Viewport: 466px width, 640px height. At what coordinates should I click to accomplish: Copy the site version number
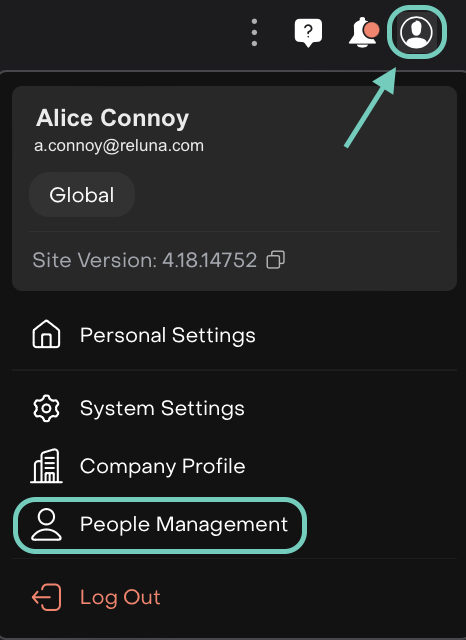click(x=275, y=260)
